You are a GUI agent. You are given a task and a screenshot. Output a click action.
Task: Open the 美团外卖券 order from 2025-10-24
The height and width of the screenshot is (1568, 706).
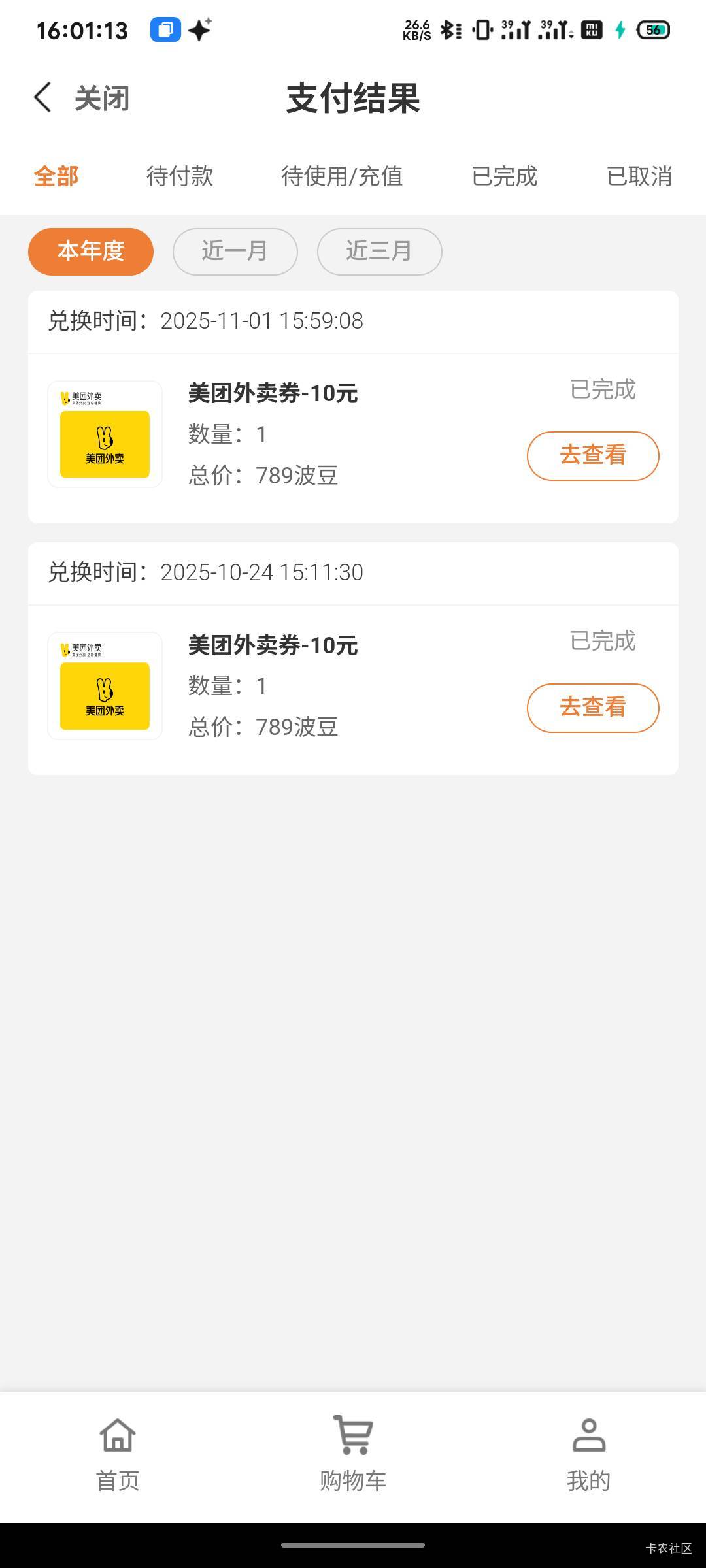pos(273,645)
